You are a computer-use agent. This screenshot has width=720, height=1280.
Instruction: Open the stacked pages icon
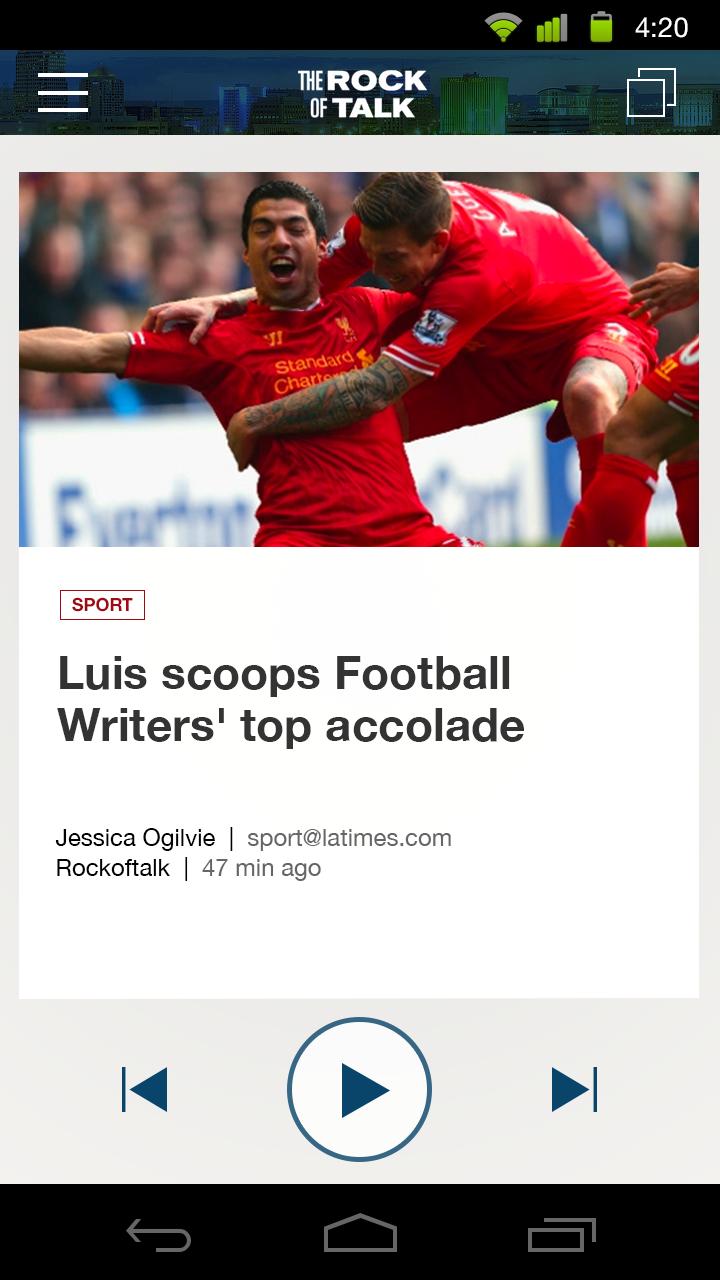click(x=651, y=93)
